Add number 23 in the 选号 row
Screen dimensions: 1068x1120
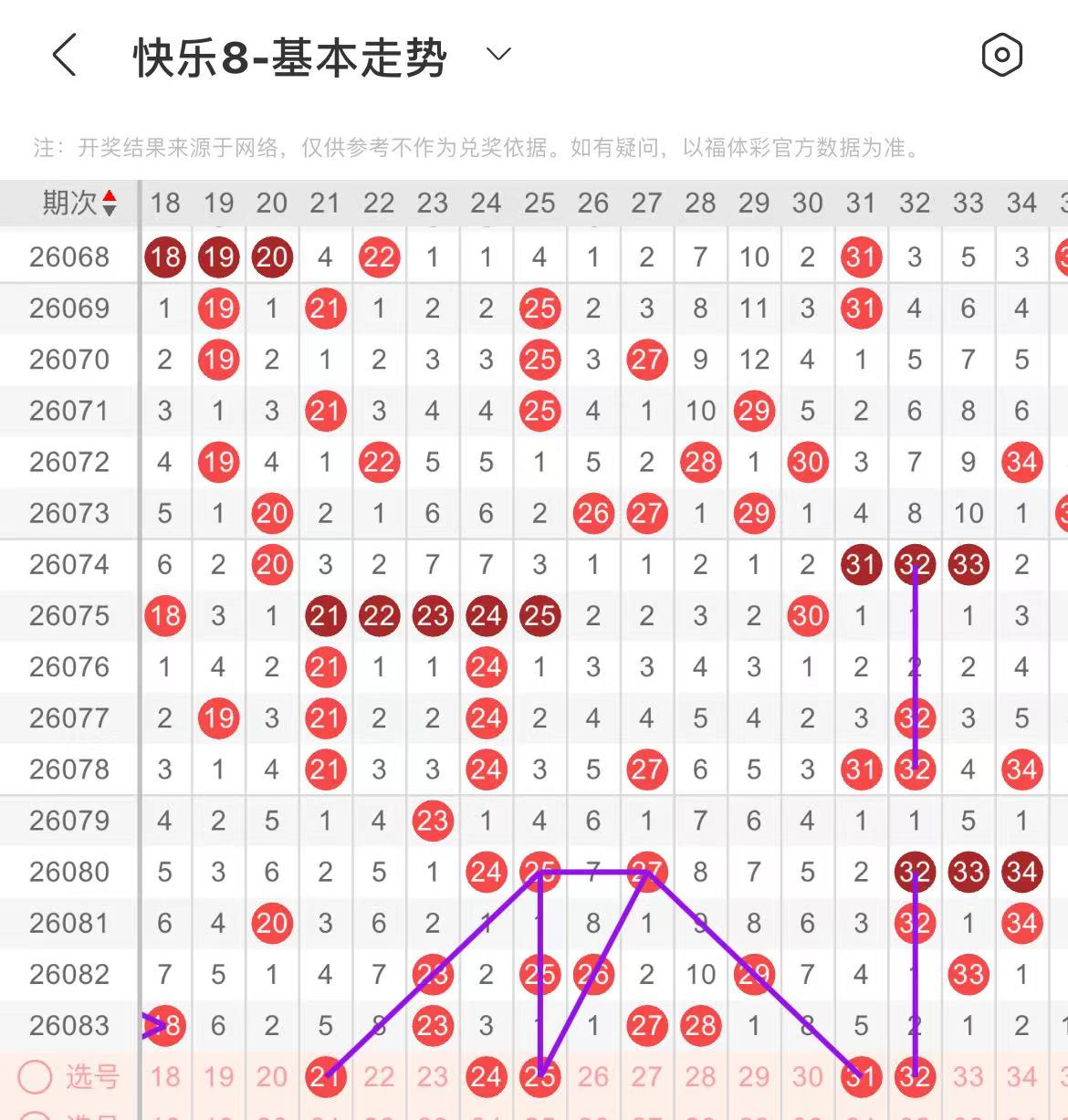(x=432, y=1077)
